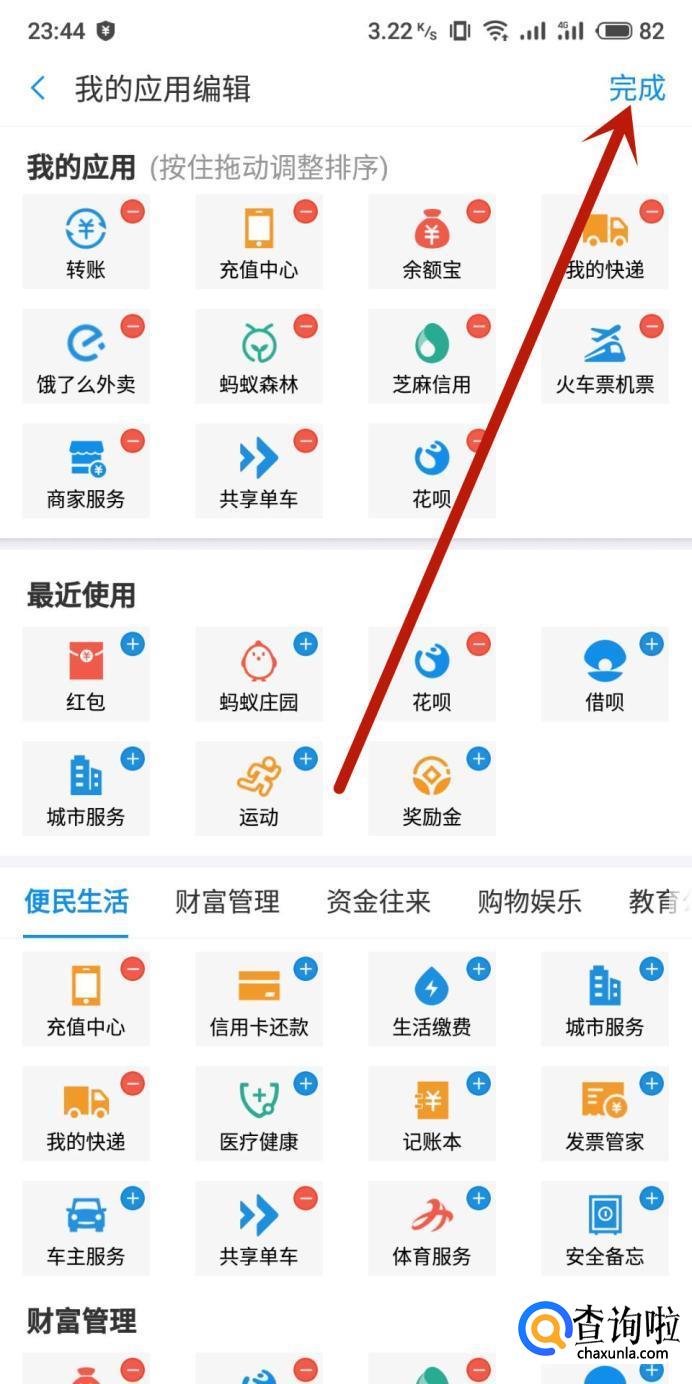Image resolution: width=692 pixels, height=1384 pixels.
Task: Add 生活缴费 to my apps
Action: 479,969
